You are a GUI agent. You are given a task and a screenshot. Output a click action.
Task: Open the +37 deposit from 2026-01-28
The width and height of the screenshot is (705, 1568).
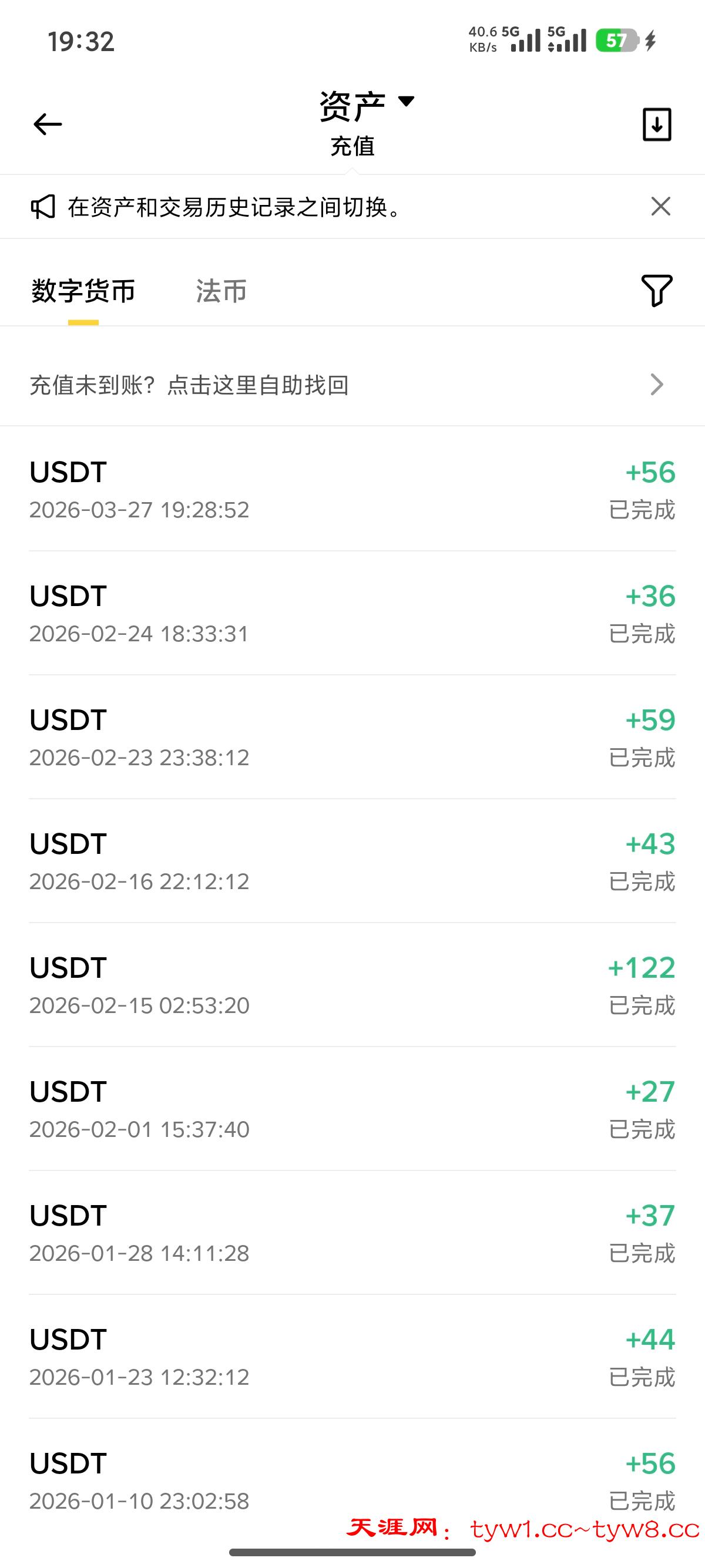coord(352,1233)
